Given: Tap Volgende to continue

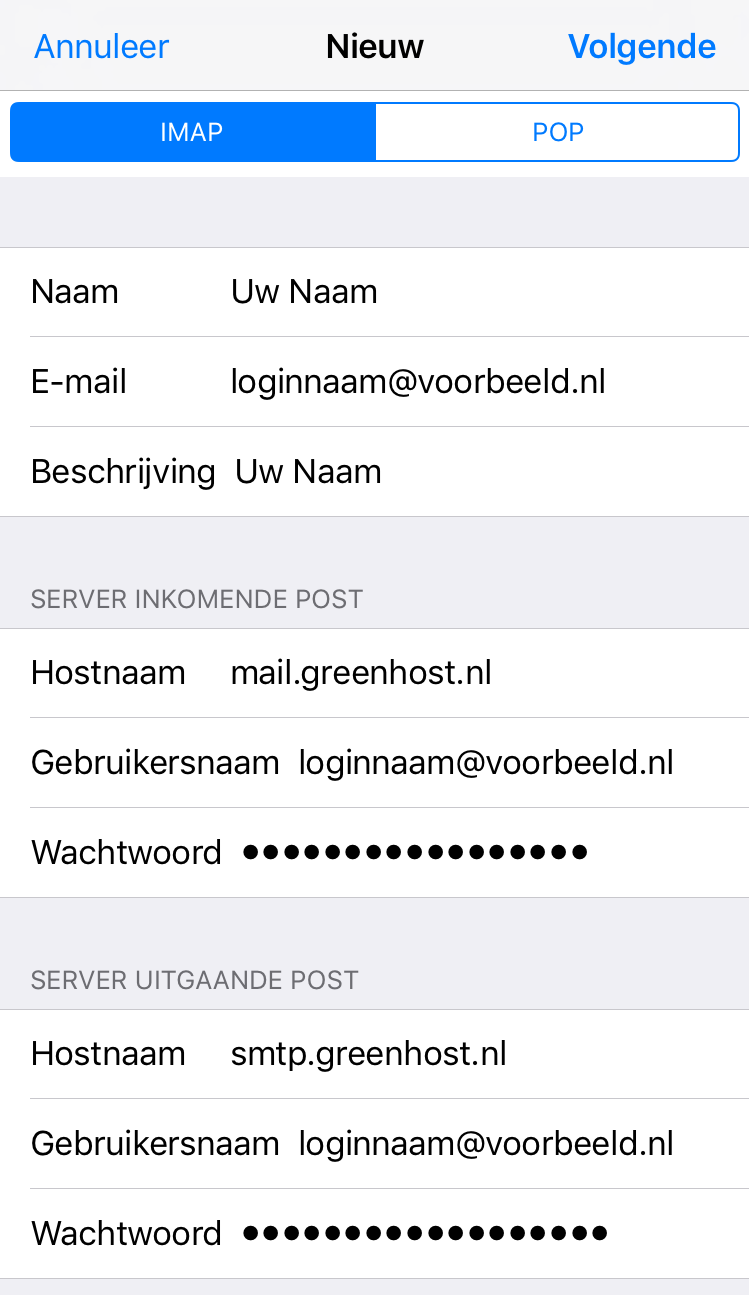Looking at the screenshot, I should (x=641, y=46).
